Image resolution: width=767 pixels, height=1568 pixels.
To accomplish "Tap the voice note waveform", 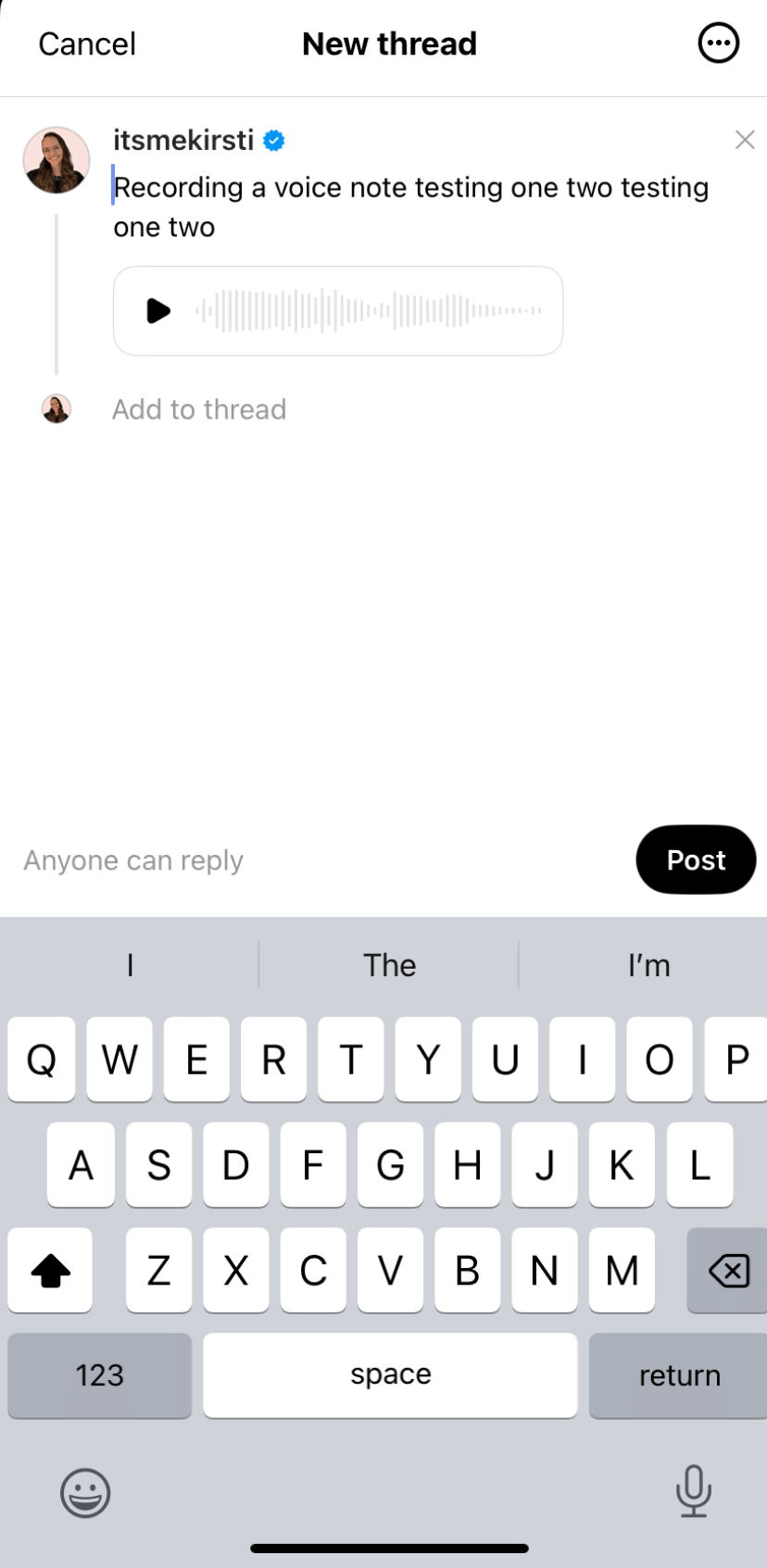I will (371, 311).
